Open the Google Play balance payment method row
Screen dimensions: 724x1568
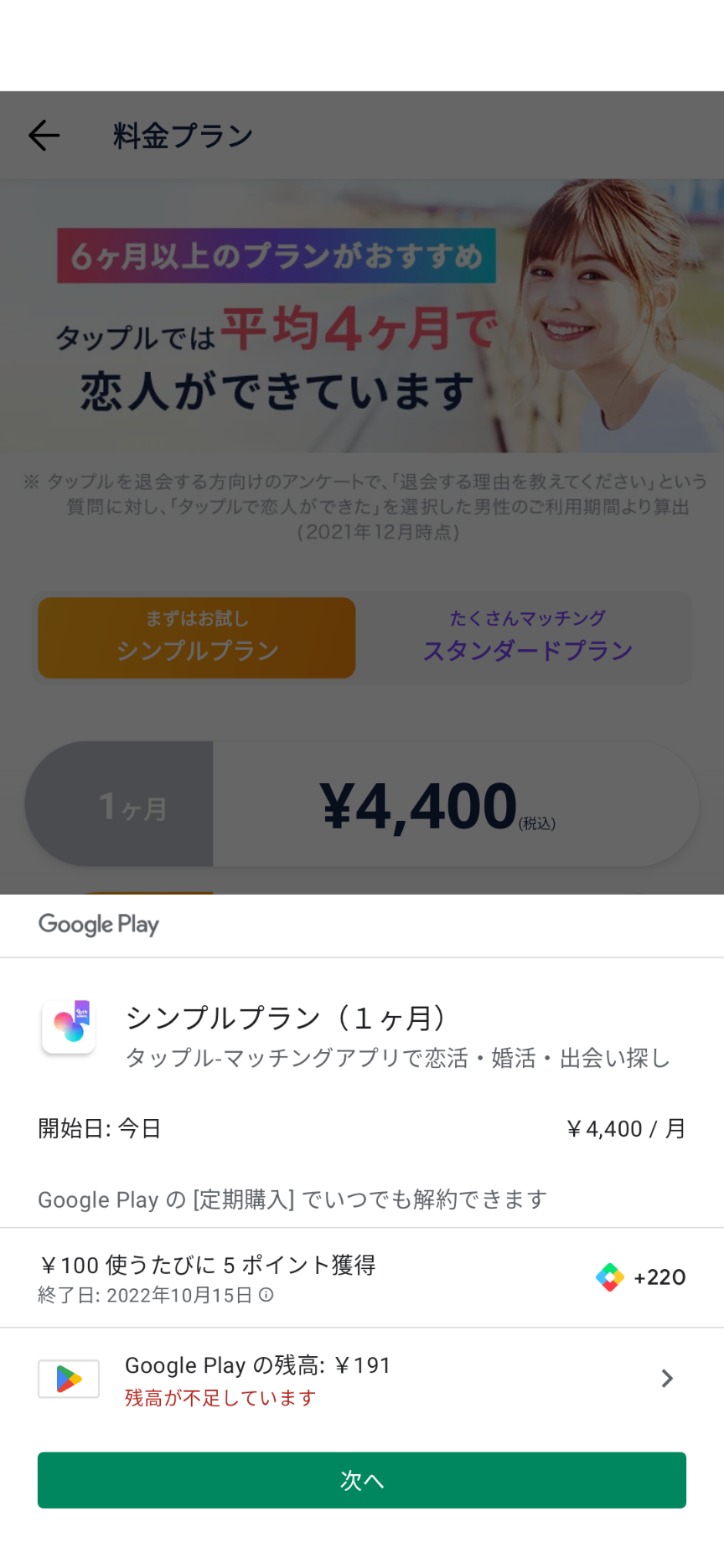pyautogui.click(x=361, y=1380)
